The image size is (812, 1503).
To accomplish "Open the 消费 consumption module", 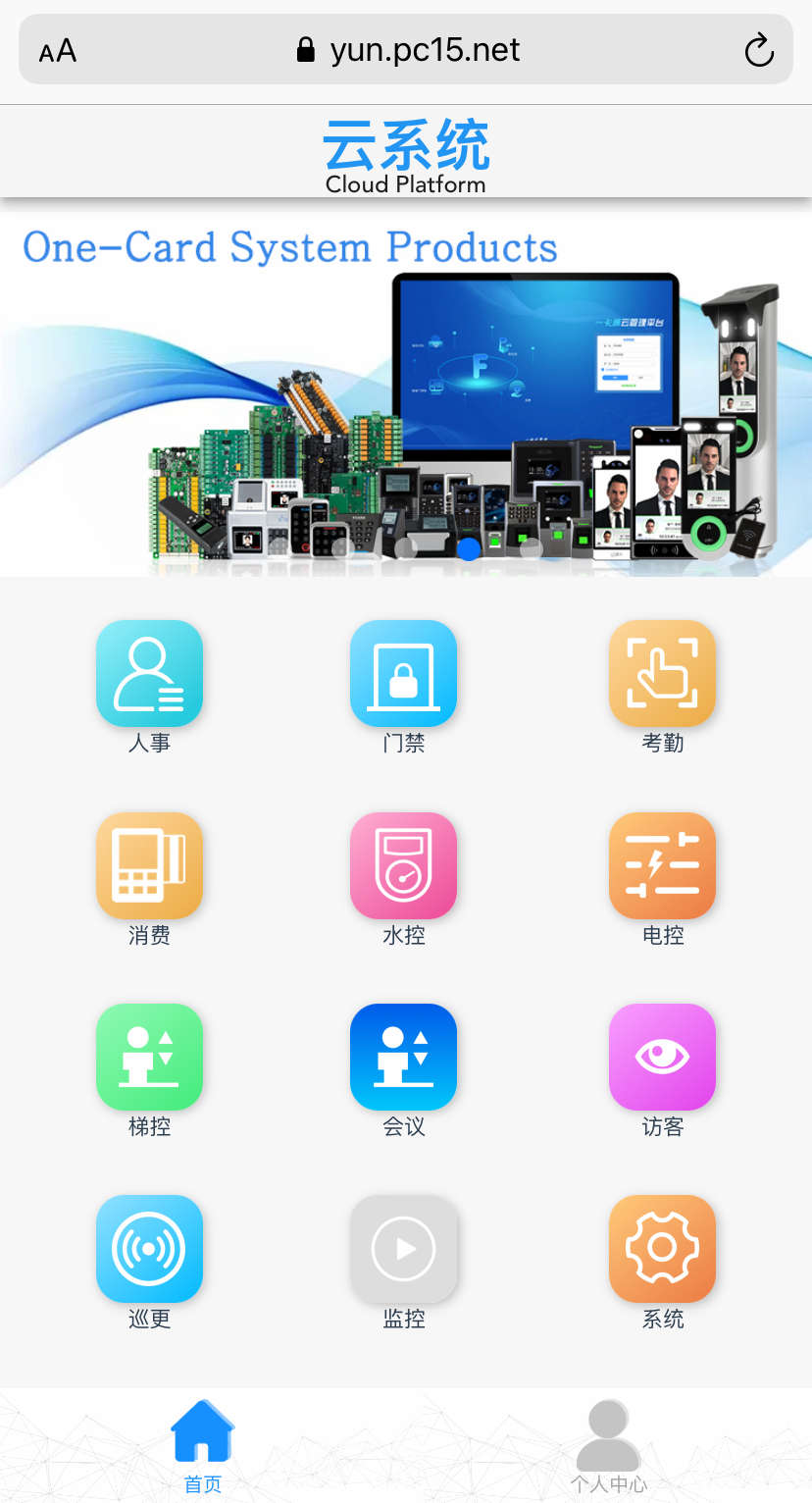I will (x=149, y=866).
